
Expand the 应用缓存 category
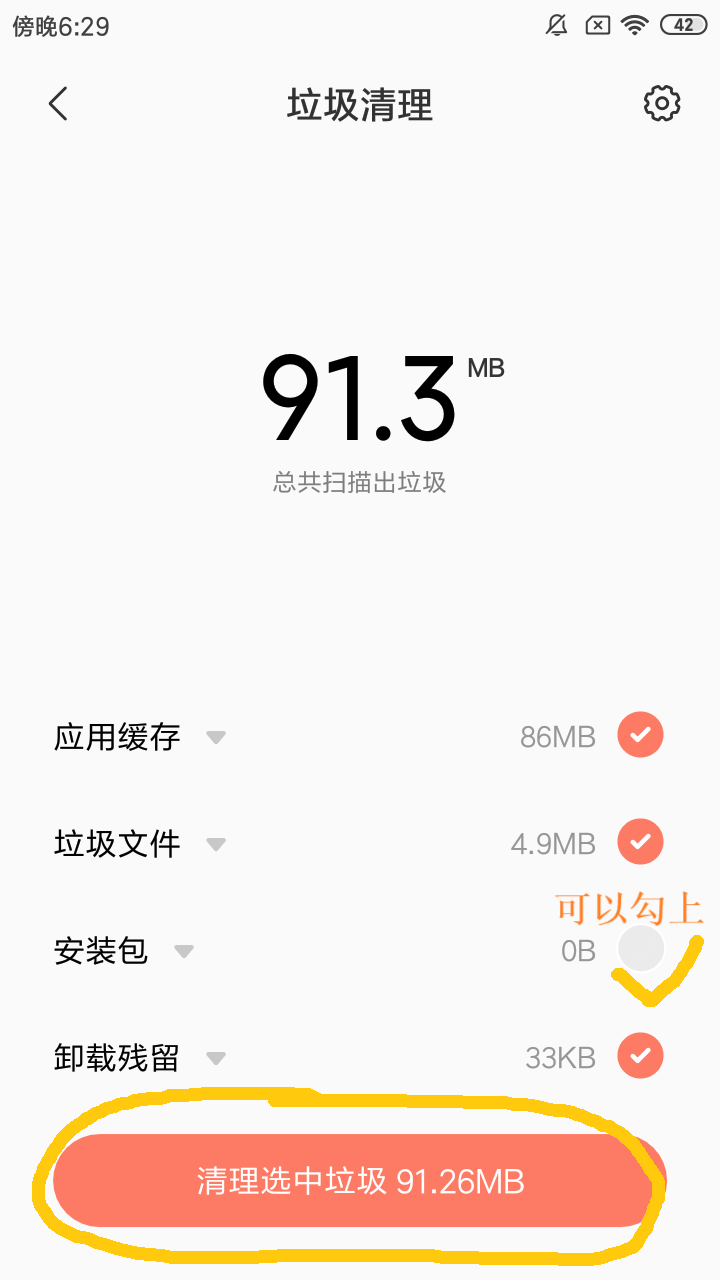[216, 738]
